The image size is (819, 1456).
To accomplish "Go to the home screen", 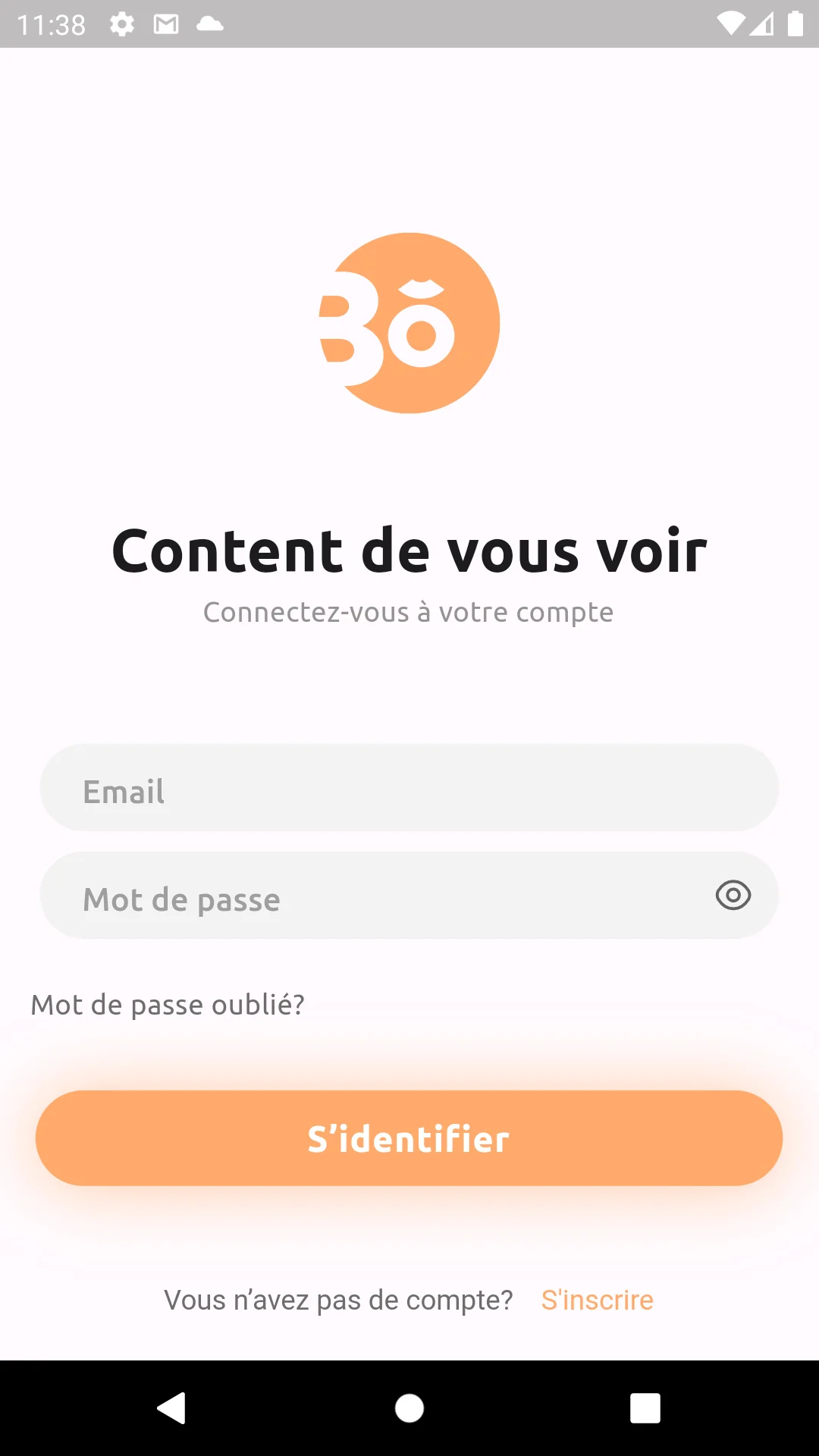I will (x=409, y=1408).
